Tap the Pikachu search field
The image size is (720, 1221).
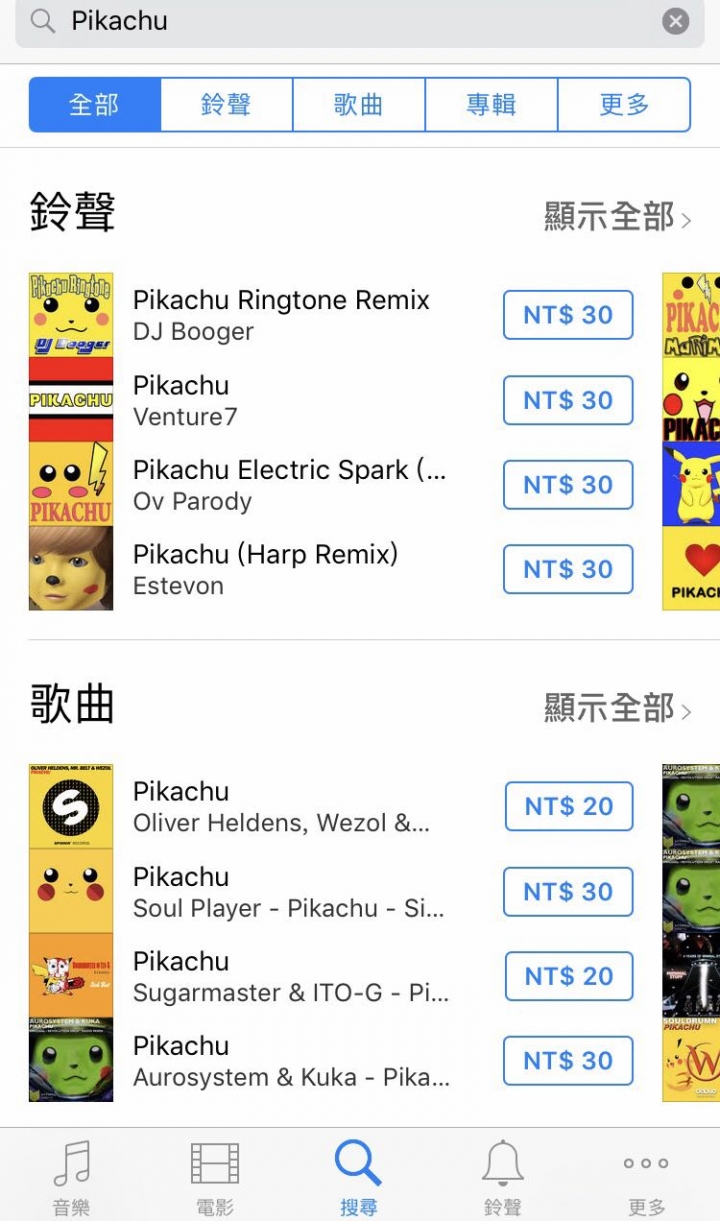[350, 21]
